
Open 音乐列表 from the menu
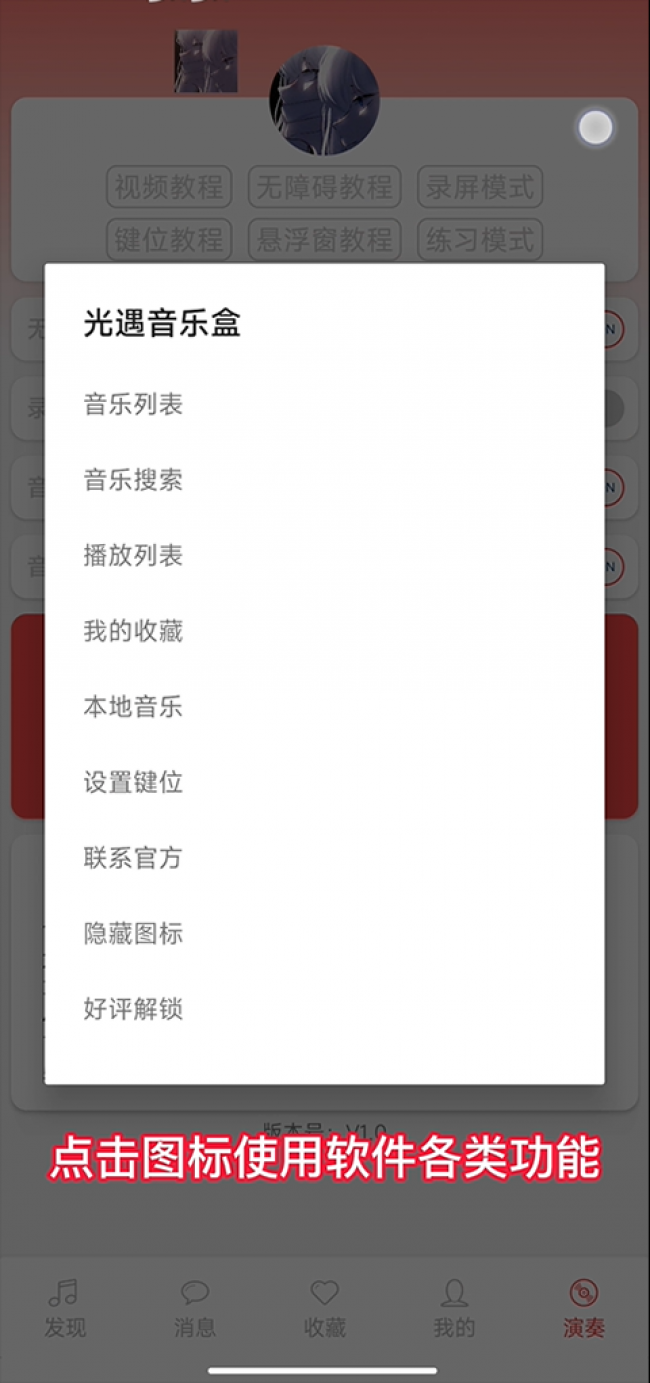pos(133,405)
